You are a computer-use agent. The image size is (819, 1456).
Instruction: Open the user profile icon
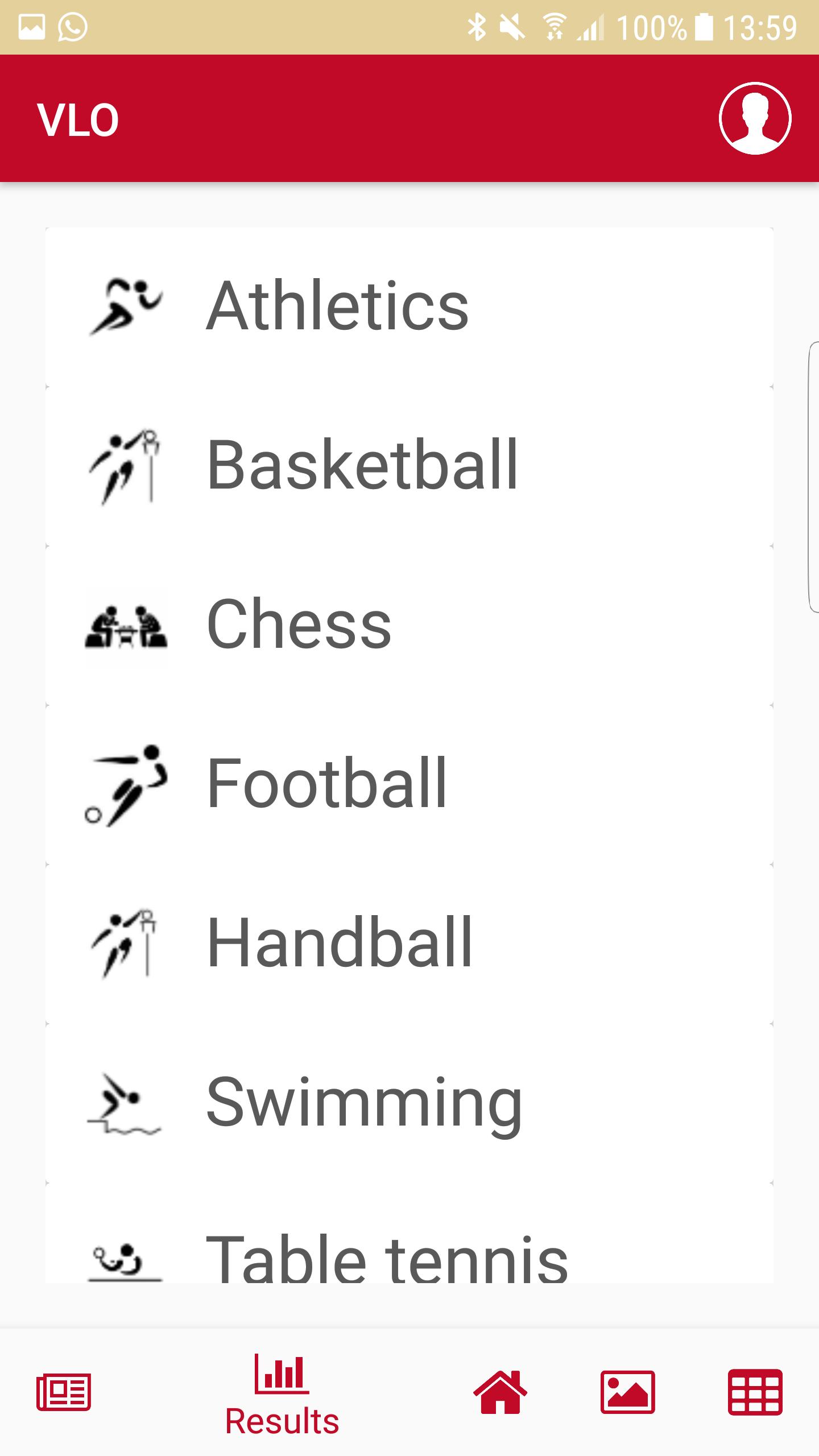[755, 118]
